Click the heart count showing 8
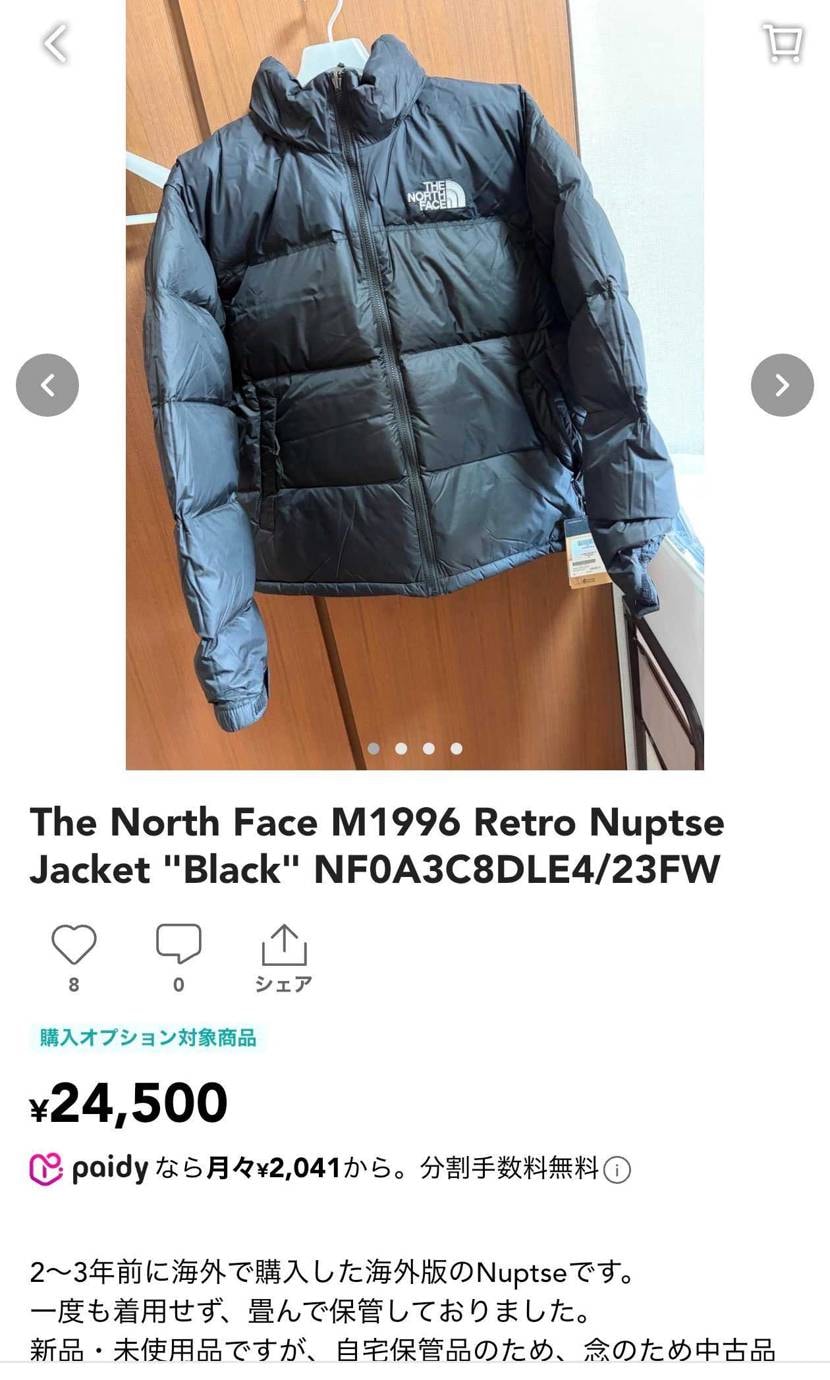This screenshot has width=830, height=1380. point(74,983)
